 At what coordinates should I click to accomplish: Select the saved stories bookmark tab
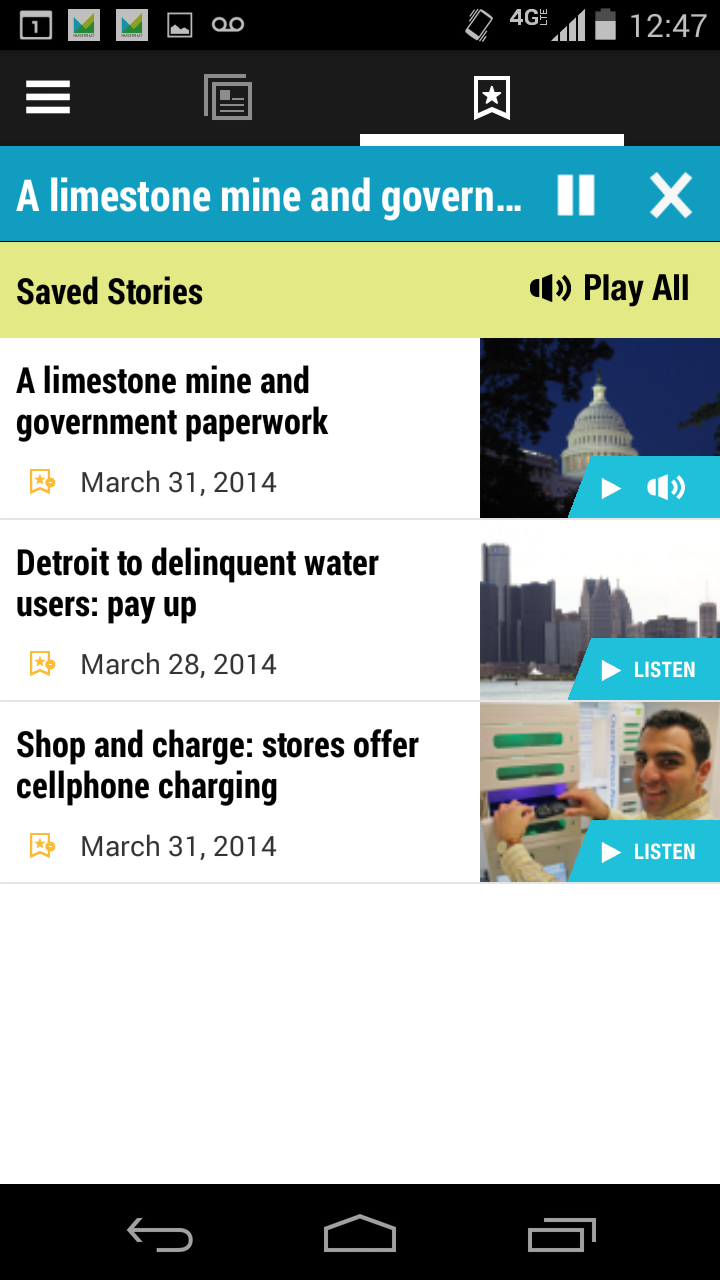click(491, 97)
